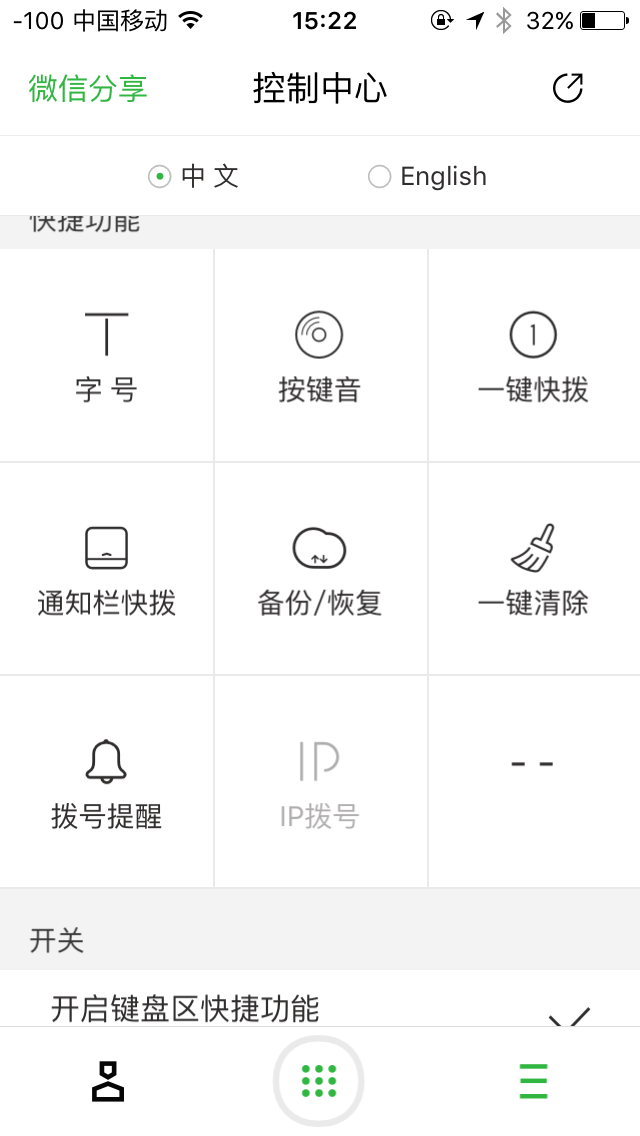Open 一键快拨 speed dial

(x=533, y=356)
